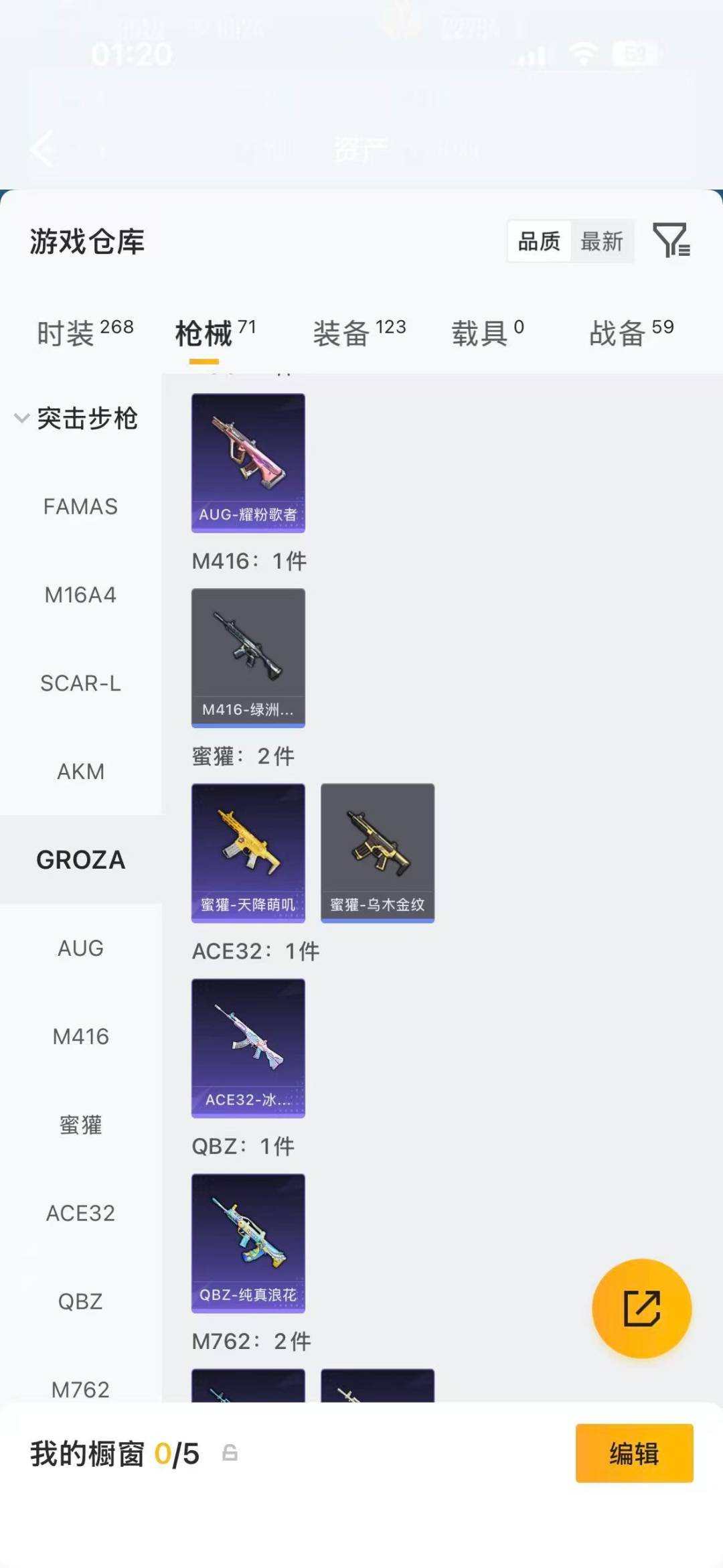723x1568 pixels.
Task: Tap the 编辑 button for 我的橱窗
Action: click(634, 1453)
